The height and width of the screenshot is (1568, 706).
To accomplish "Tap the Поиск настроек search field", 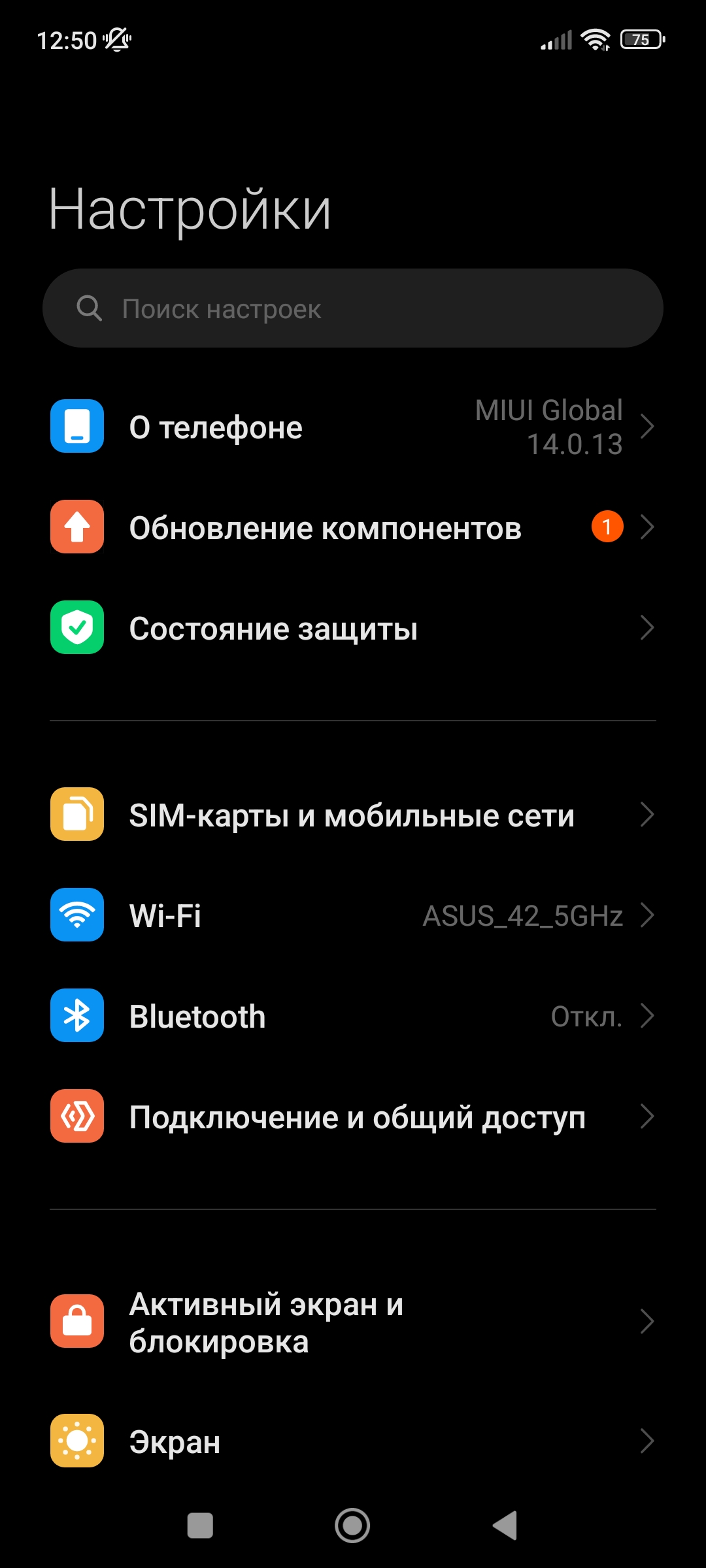I will (x=353, y=308).
